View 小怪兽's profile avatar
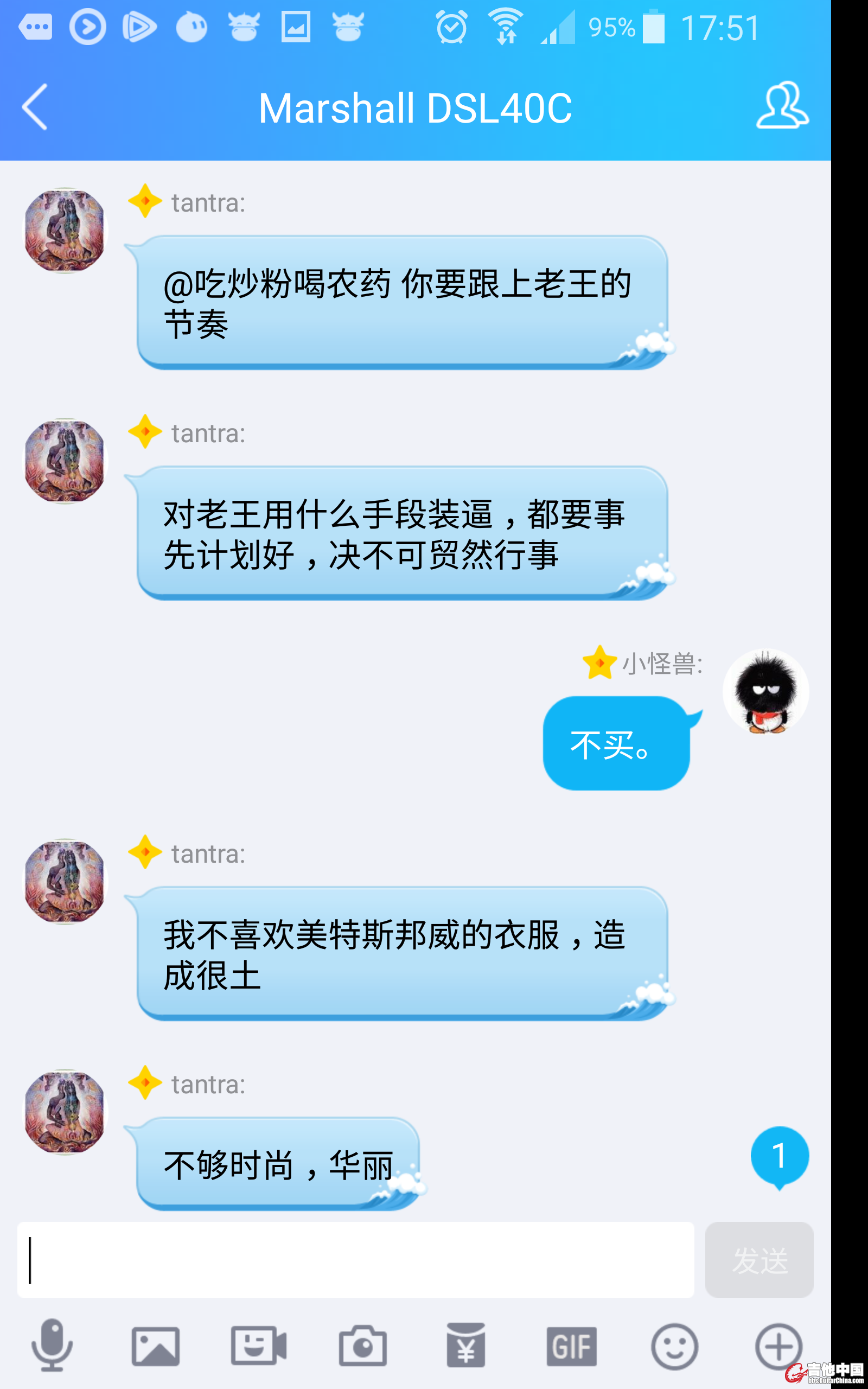Viewport: 868px width, 1389px height. point(765,692)
